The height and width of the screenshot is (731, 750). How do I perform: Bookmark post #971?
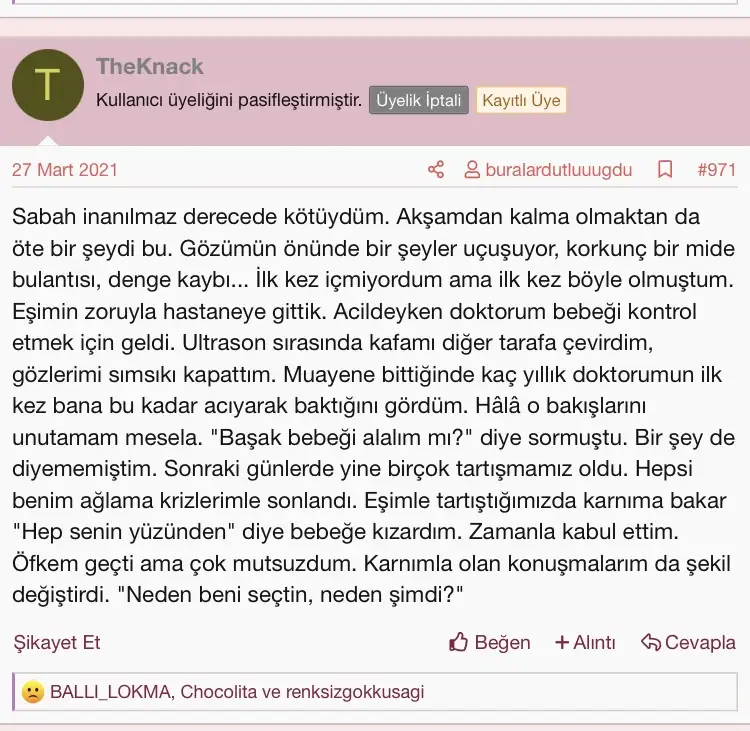665,170
